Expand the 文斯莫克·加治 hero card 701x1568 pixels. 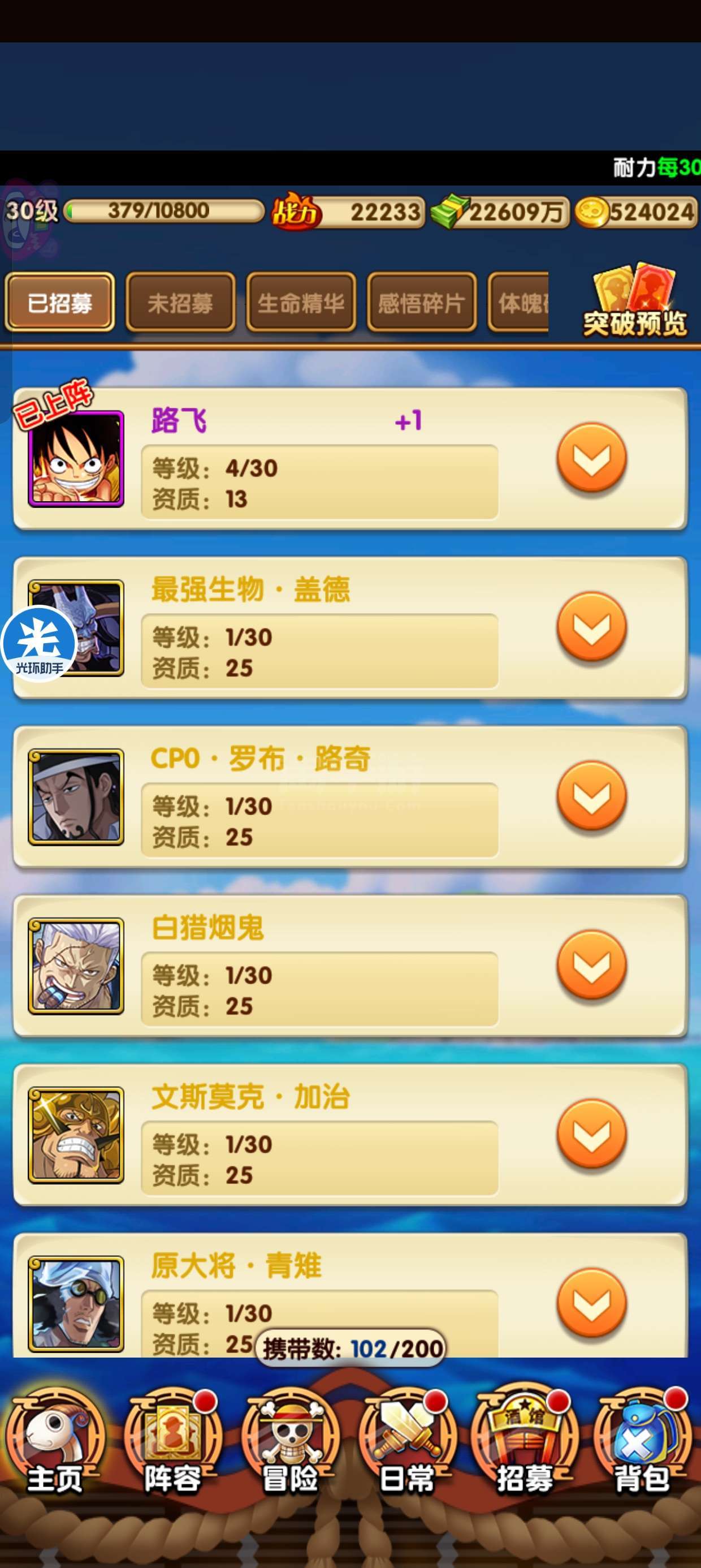tap(591, 1134)
